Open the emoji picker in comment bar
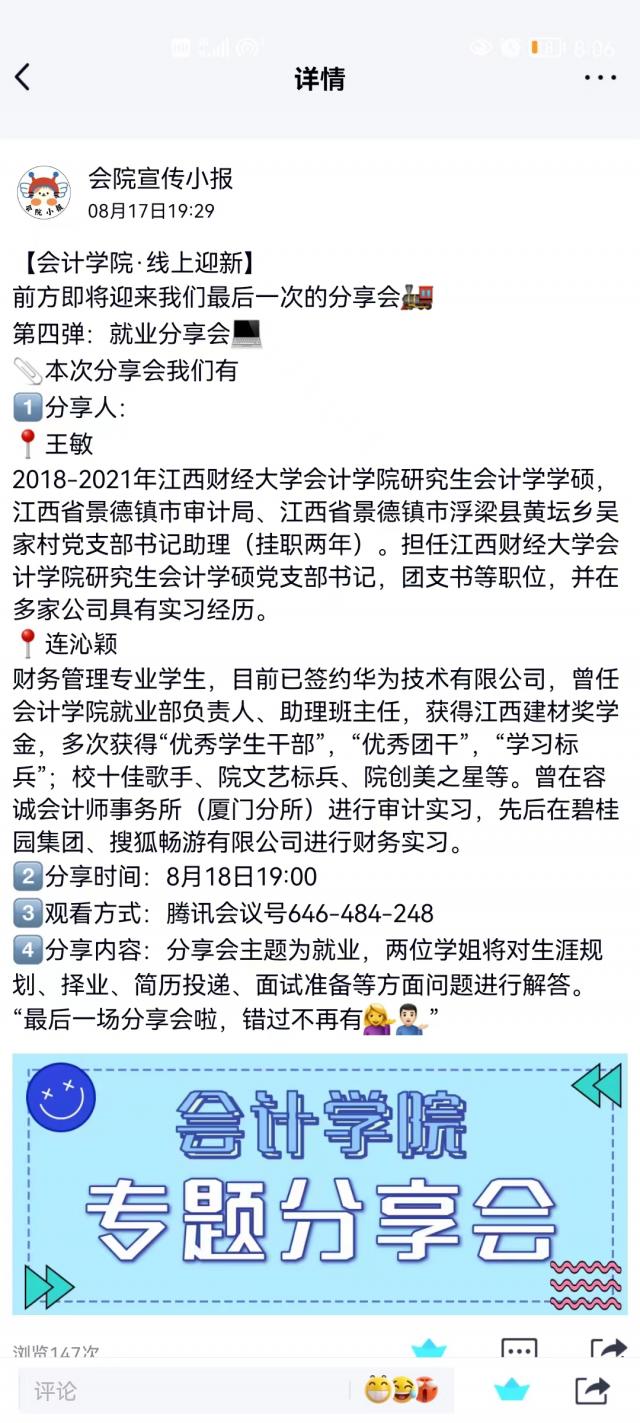Image resolution: width=640 pixels, height=1423 pixels. pyautogui.click(x=401, y=1390)
